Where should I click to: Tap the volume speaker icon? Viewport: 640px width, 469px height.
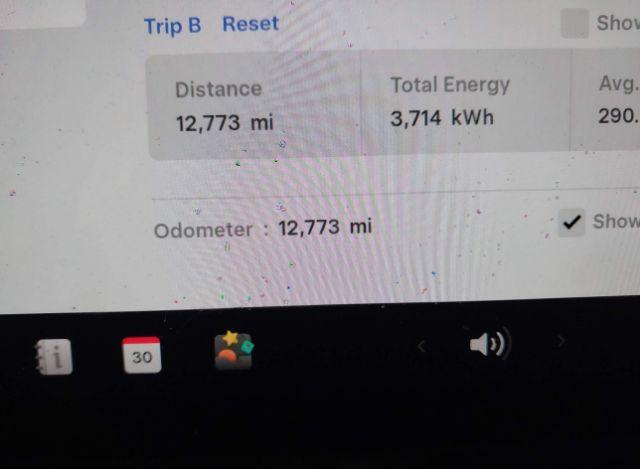[489, 345]
